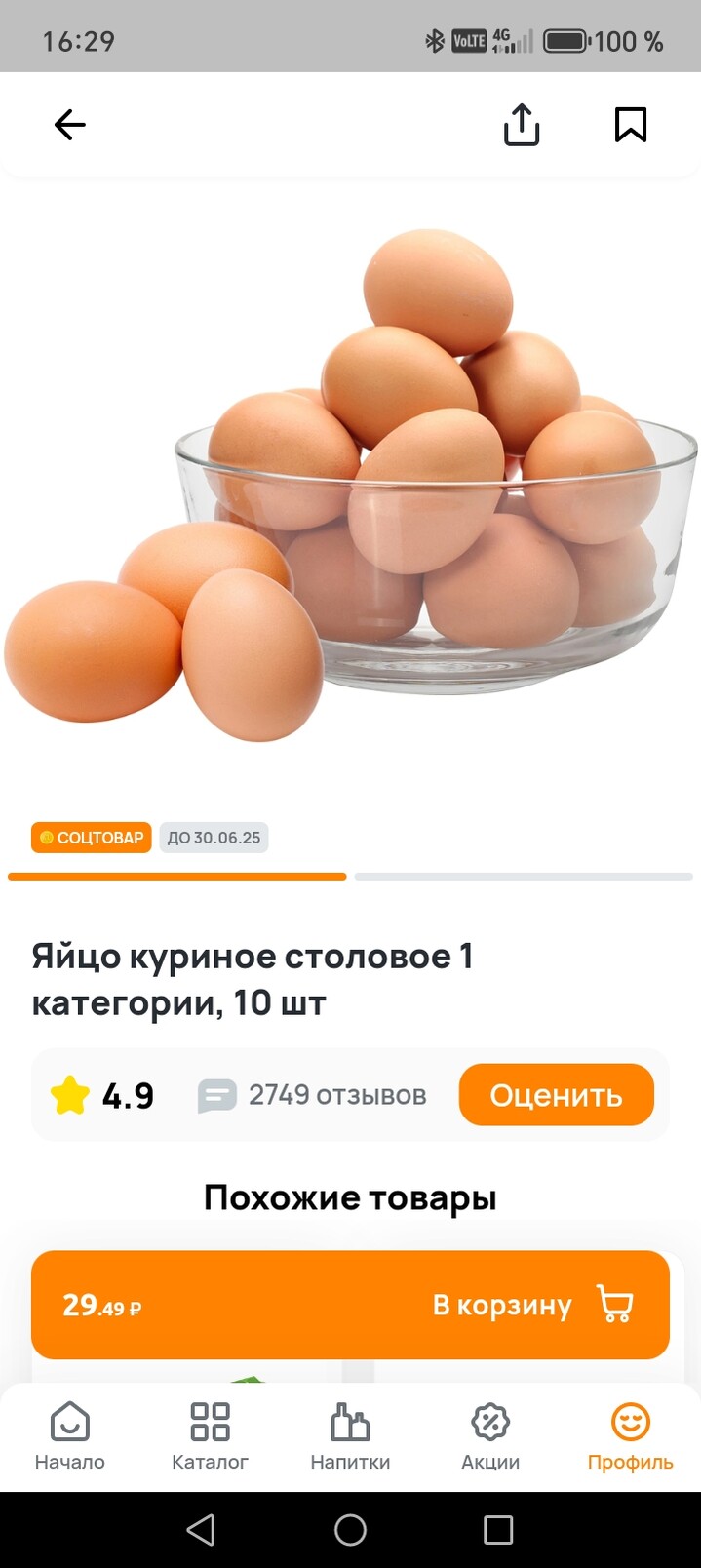Open the Профиль tab
The width and height of the screenshot is (701, 1568).
tap(630, 1435)
